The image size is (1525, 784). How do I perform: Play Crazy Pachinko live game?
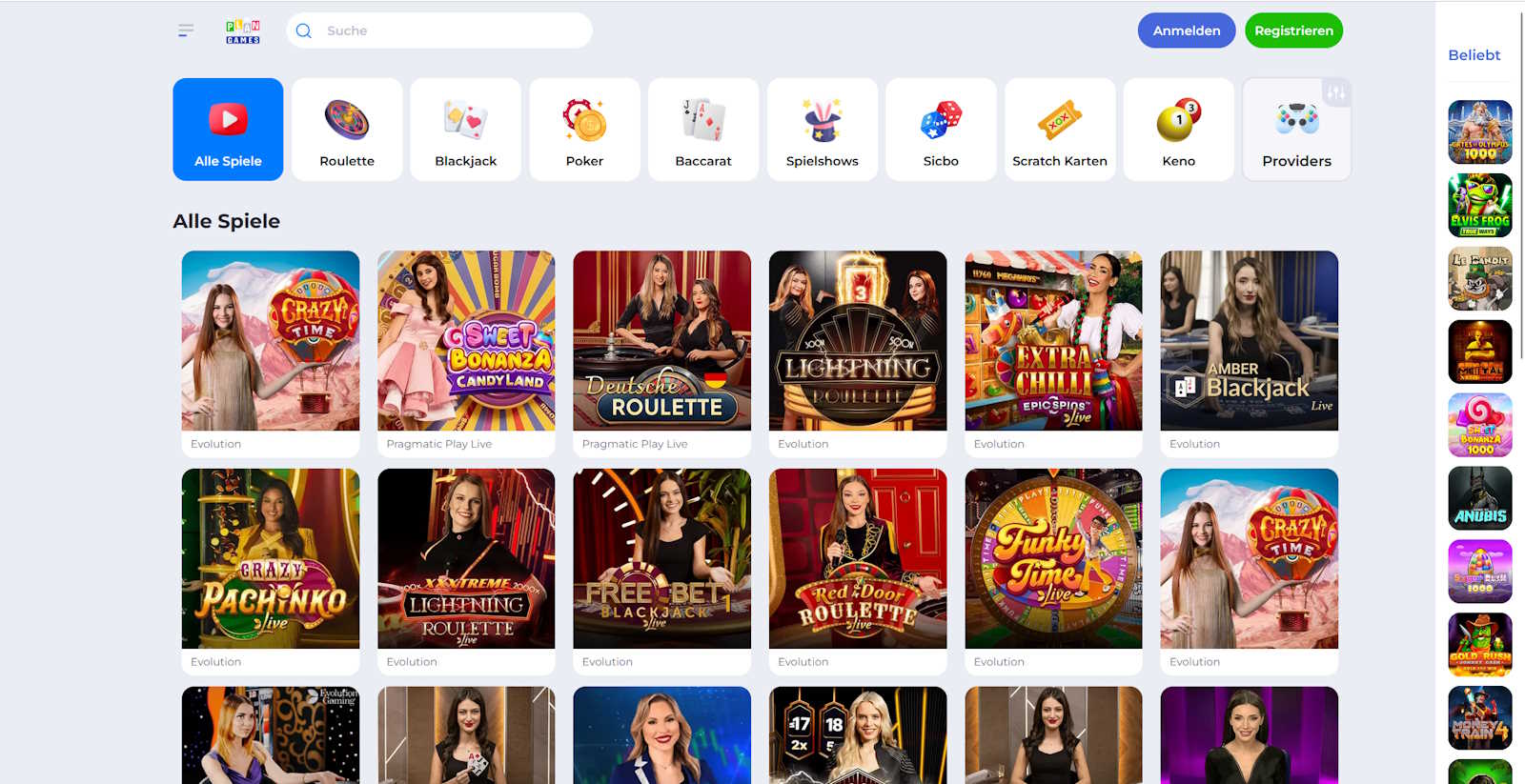[271, 558]
